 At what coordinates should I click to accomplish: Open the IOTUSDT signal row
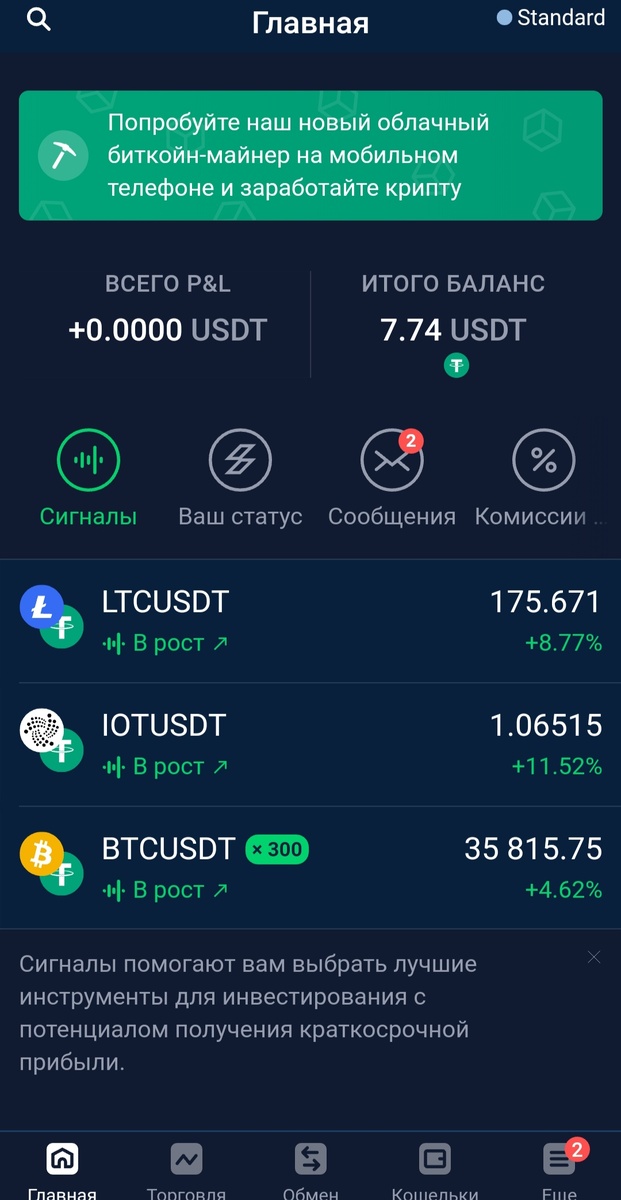[310, 745]
